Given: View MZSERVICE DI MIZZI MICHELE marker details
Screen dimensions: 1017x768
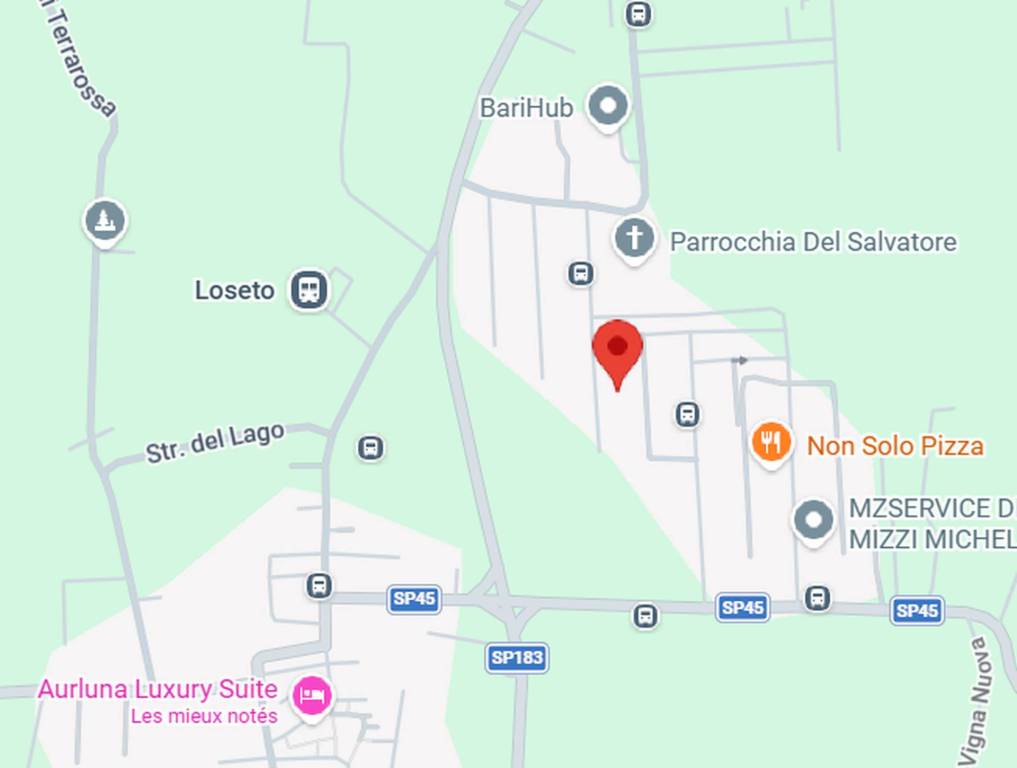Looking at the screenshot, I should (813, 520).
